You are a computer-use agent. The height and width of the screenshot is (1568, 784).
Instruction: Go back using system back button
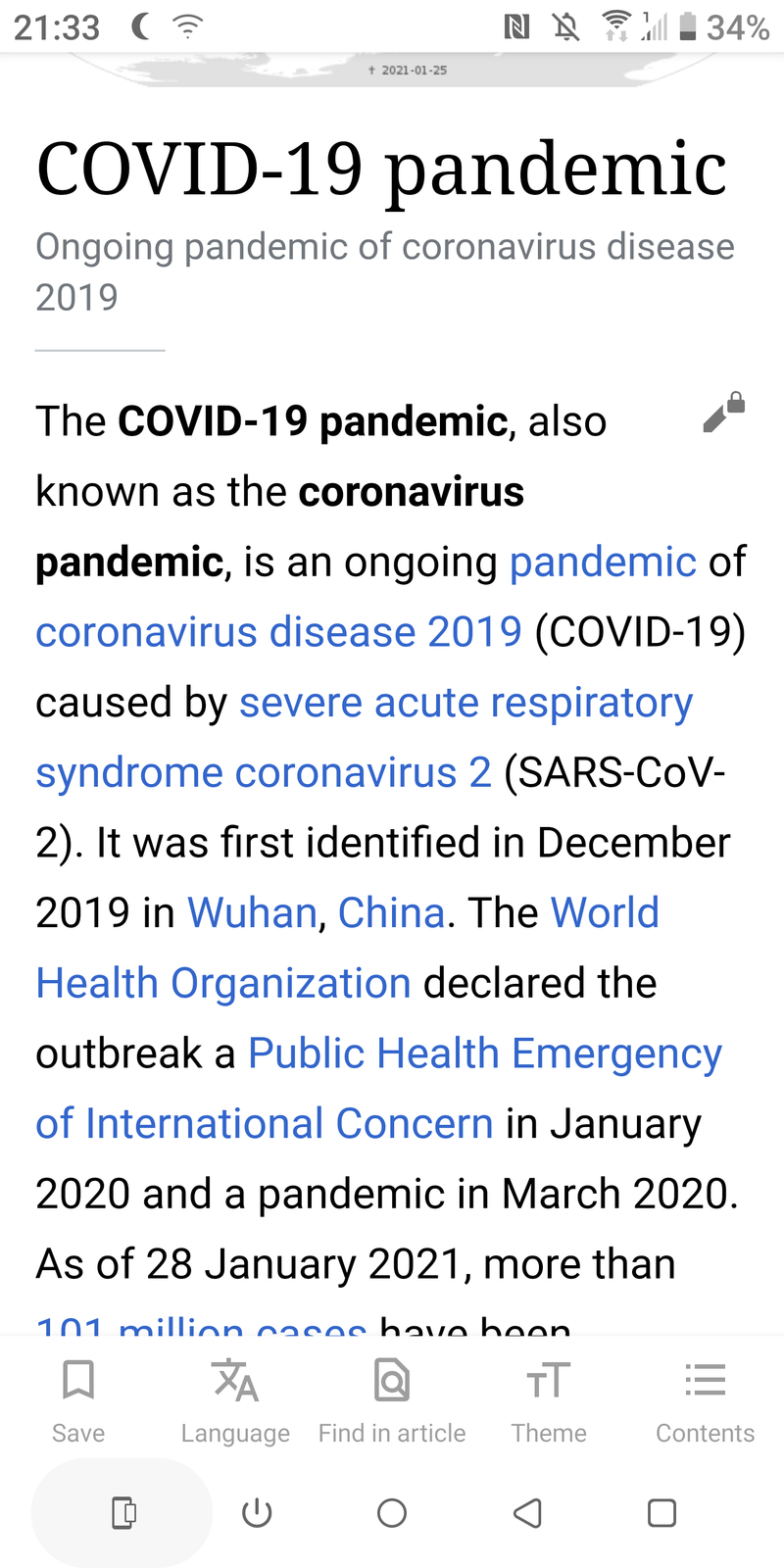pos(527,1513)
